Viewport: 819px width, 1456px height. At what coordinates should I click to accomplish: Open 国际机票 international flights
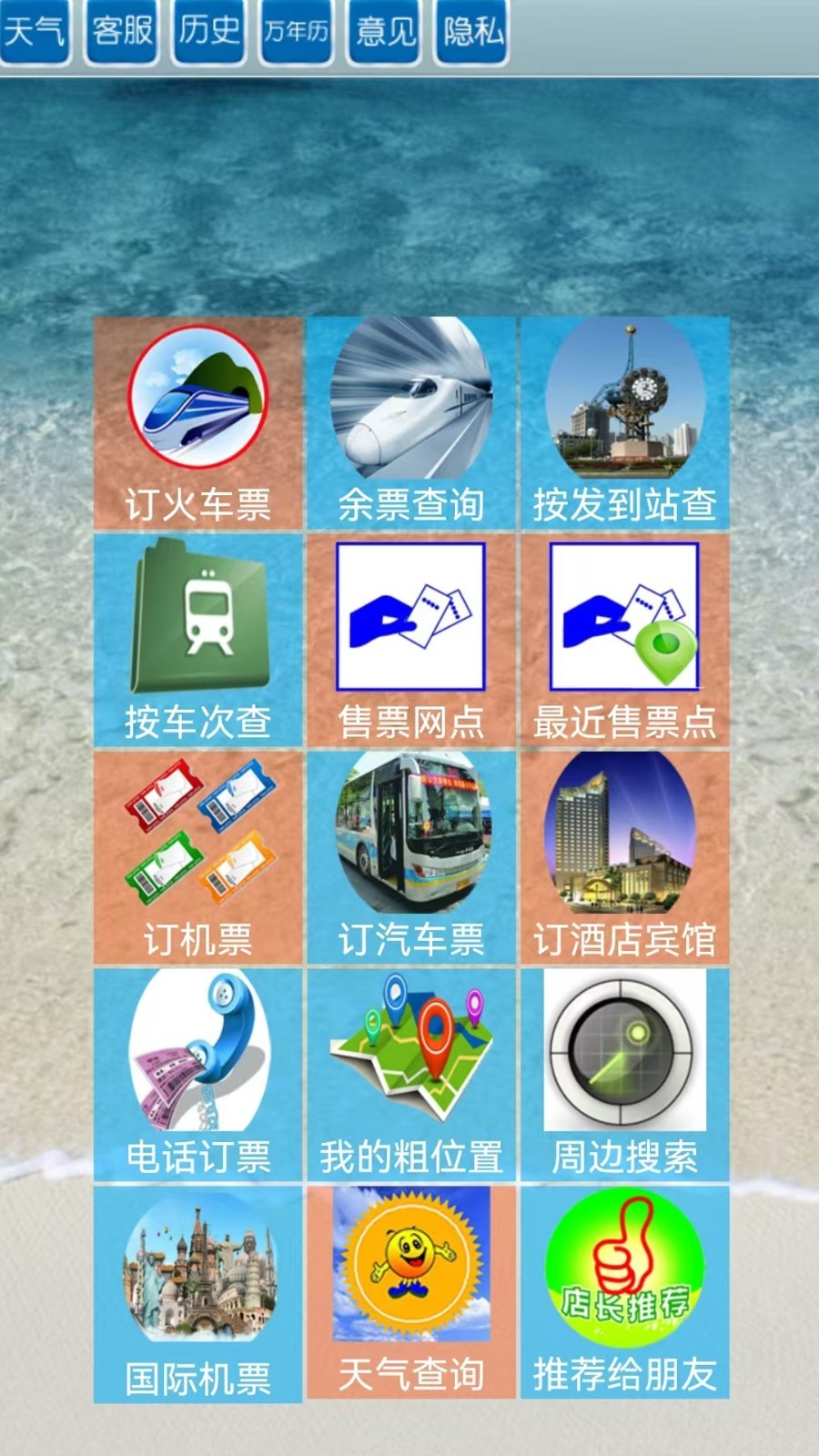pos(197,1292)
